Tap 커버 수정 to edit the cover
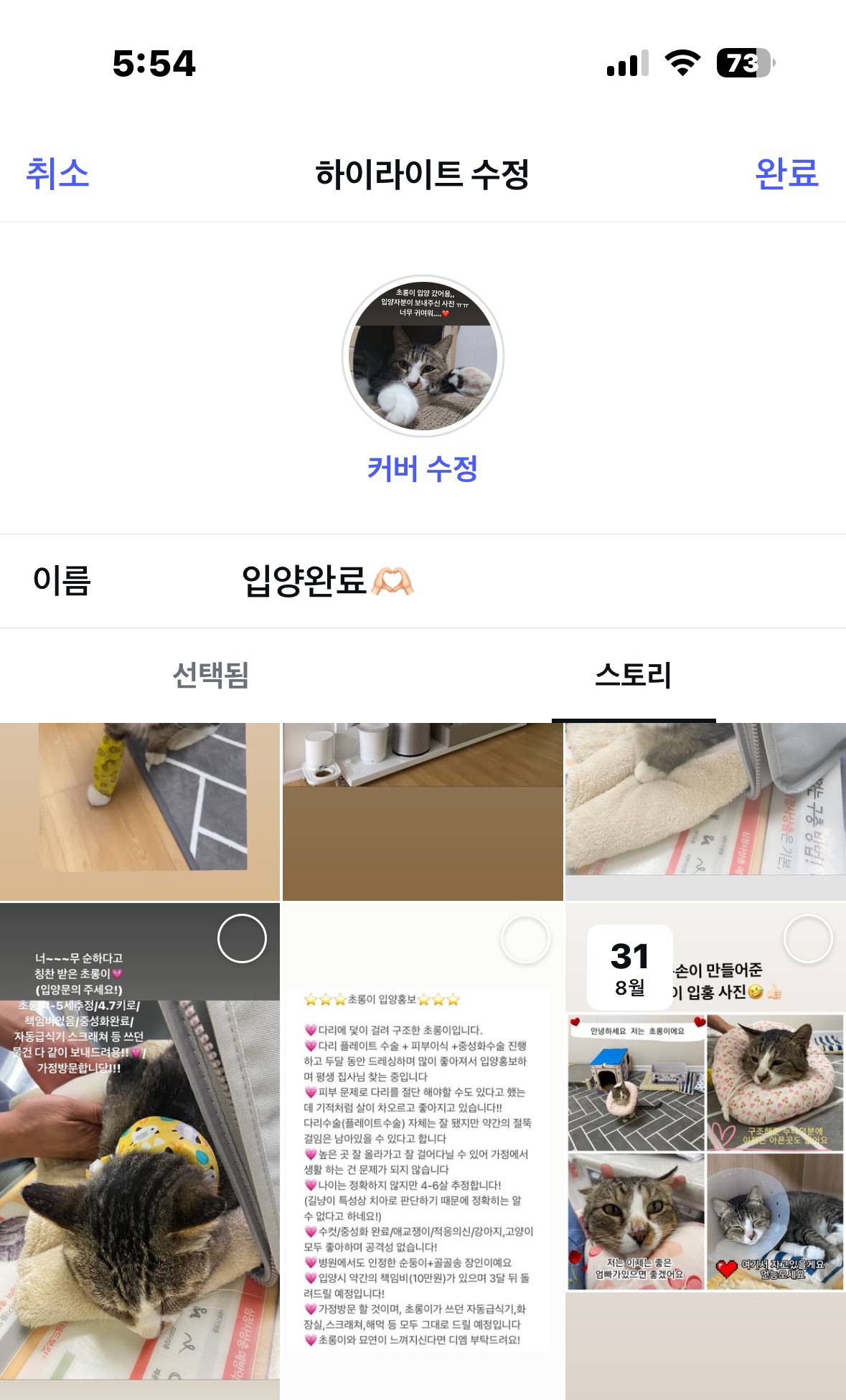The image size is (846, 1400). [423, 469]
